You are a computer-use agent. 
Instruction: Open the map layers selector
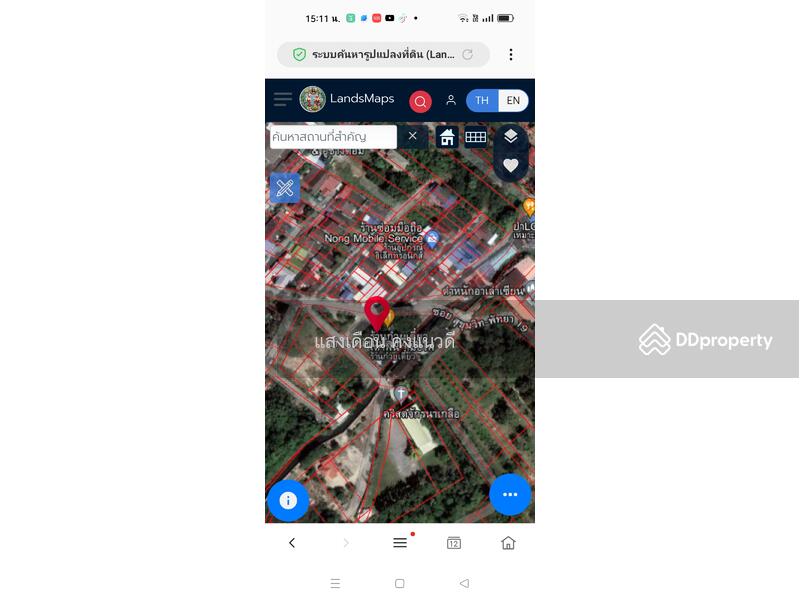point(511,137)
